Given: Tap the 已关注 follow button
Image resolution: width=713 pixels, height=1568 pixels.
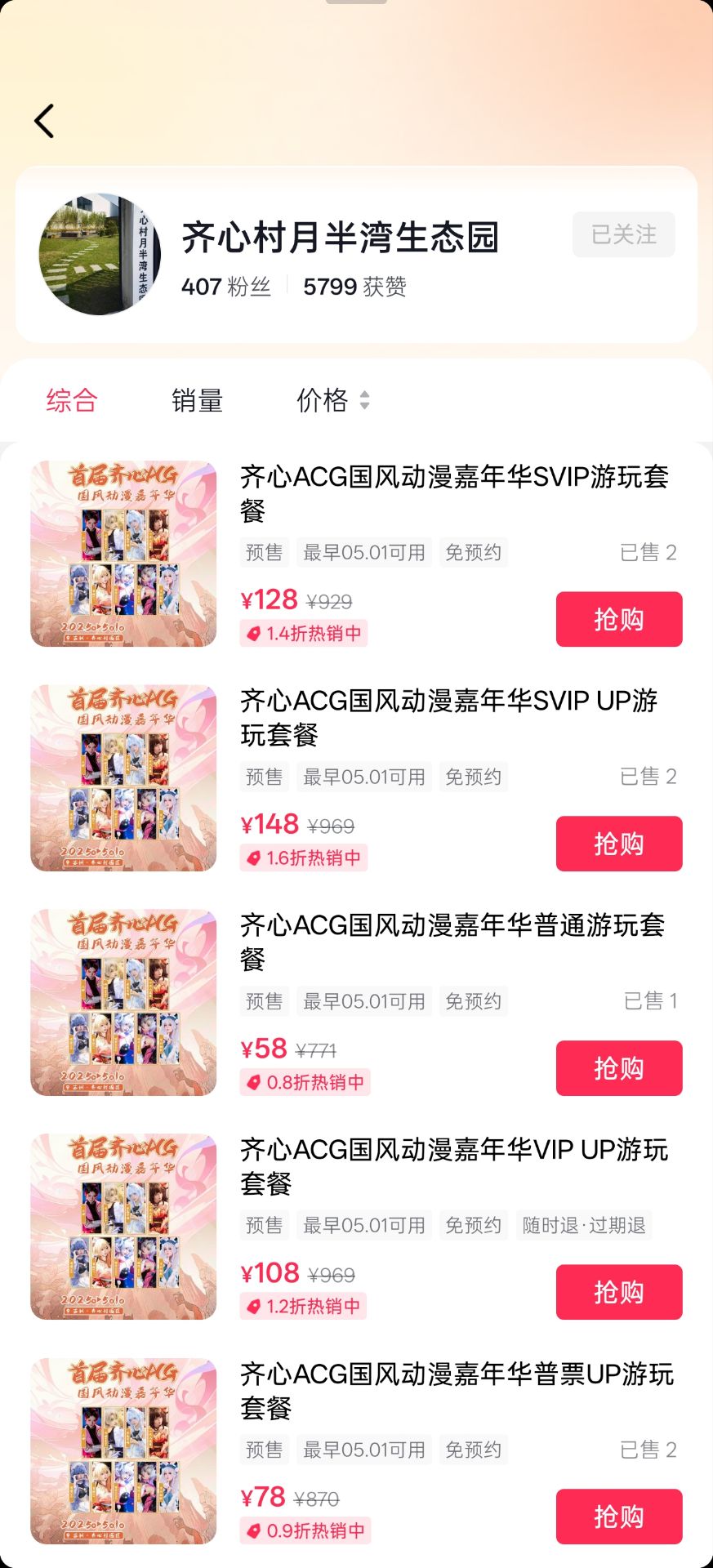Looking at the screenshot, I should tap(623, 234).
